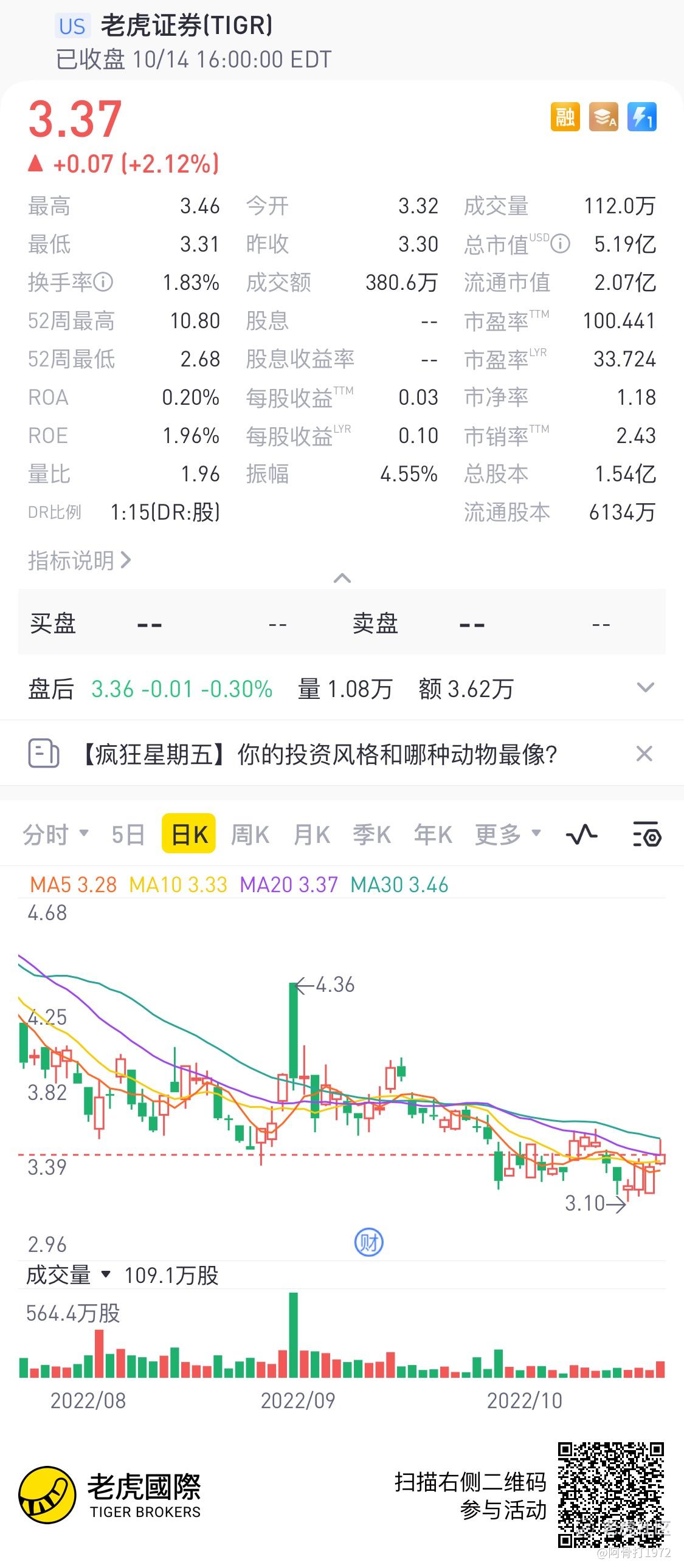Switch to the 5日 chart
This screenshot has height=1568, width=684.
coord(128,834)
